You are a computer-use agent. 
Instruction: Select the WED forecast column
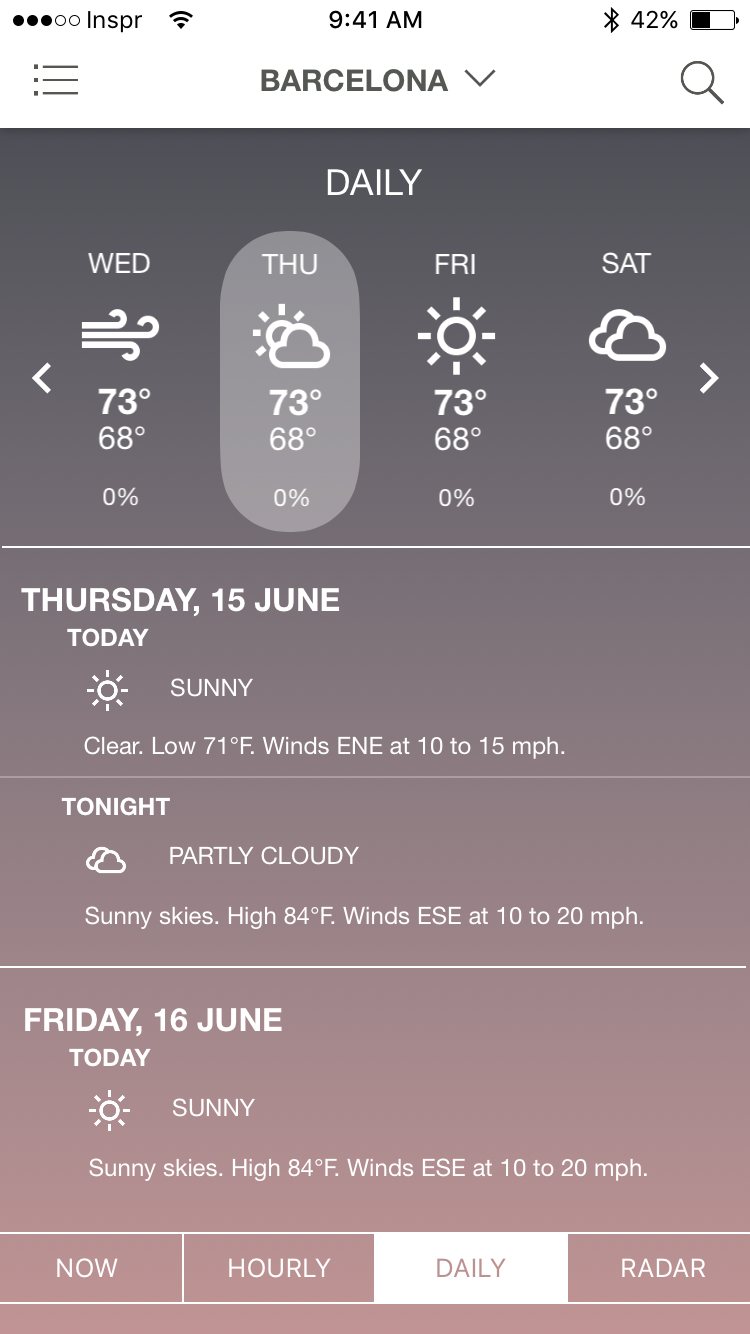120,380
